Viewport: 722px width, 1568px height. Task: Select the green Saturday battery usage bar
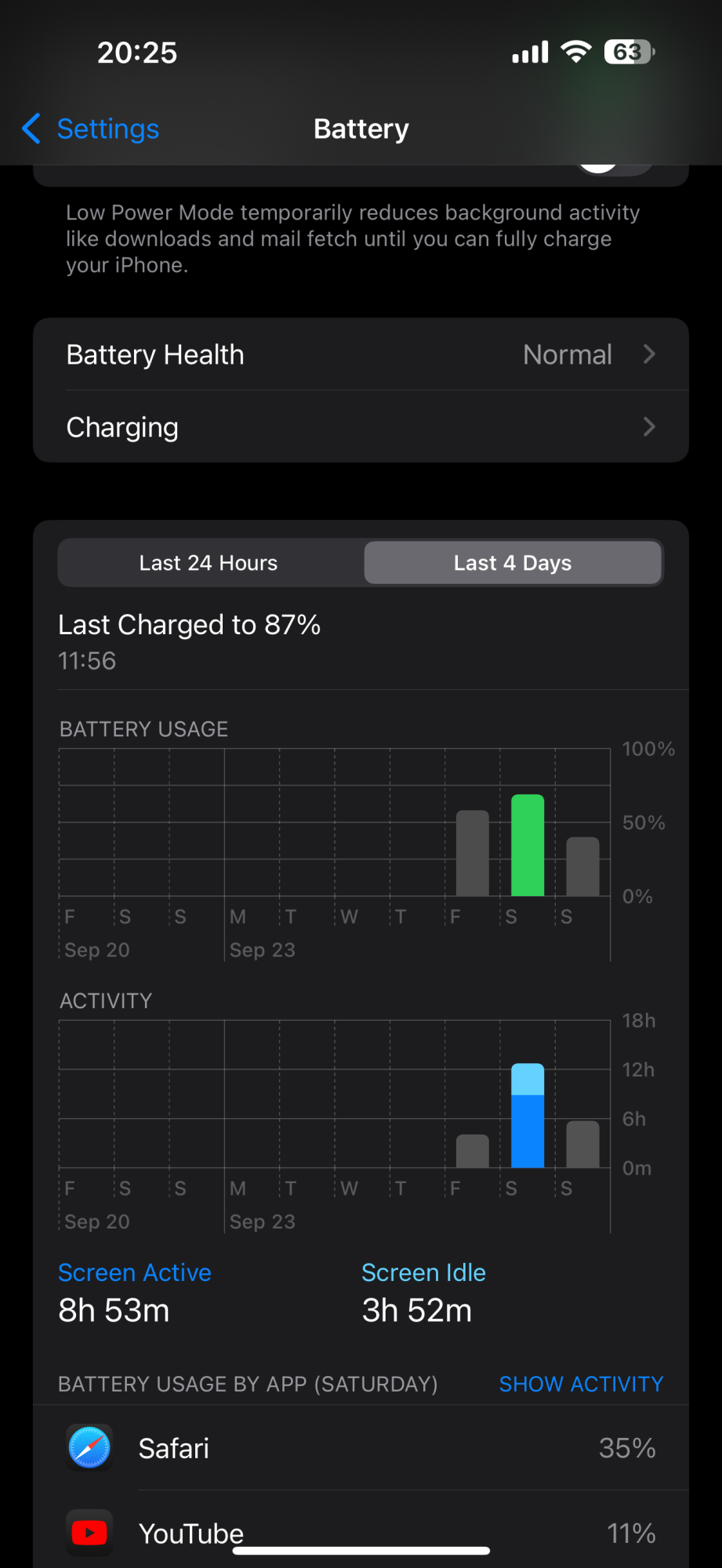tap(528, 845)
